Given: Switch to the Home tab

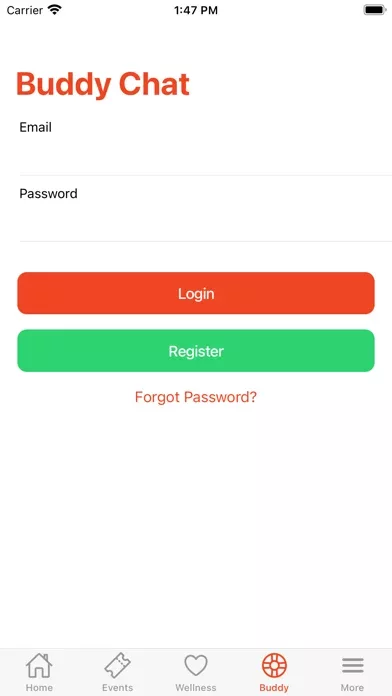Looking at the screenshot, I should tap(39, 672).
